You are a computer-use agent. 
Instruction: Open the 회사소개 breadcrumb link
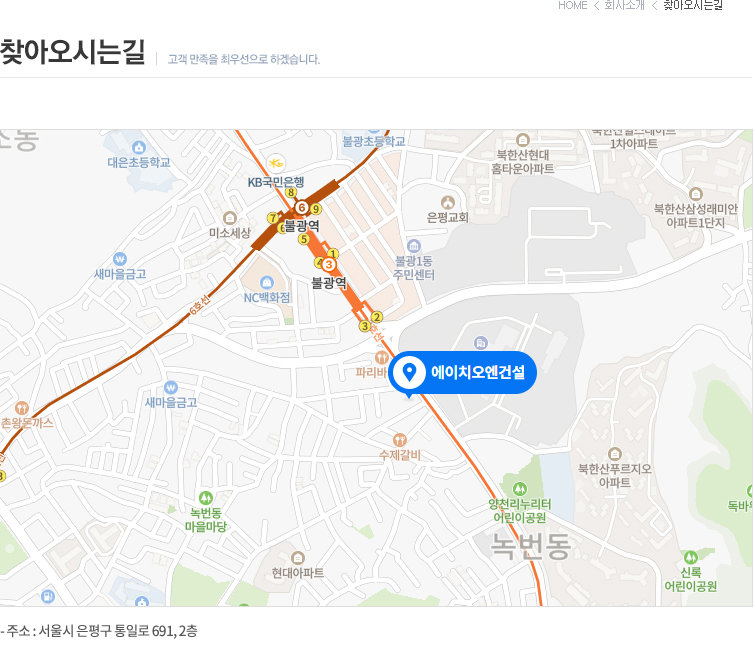(x=624, y=5)
